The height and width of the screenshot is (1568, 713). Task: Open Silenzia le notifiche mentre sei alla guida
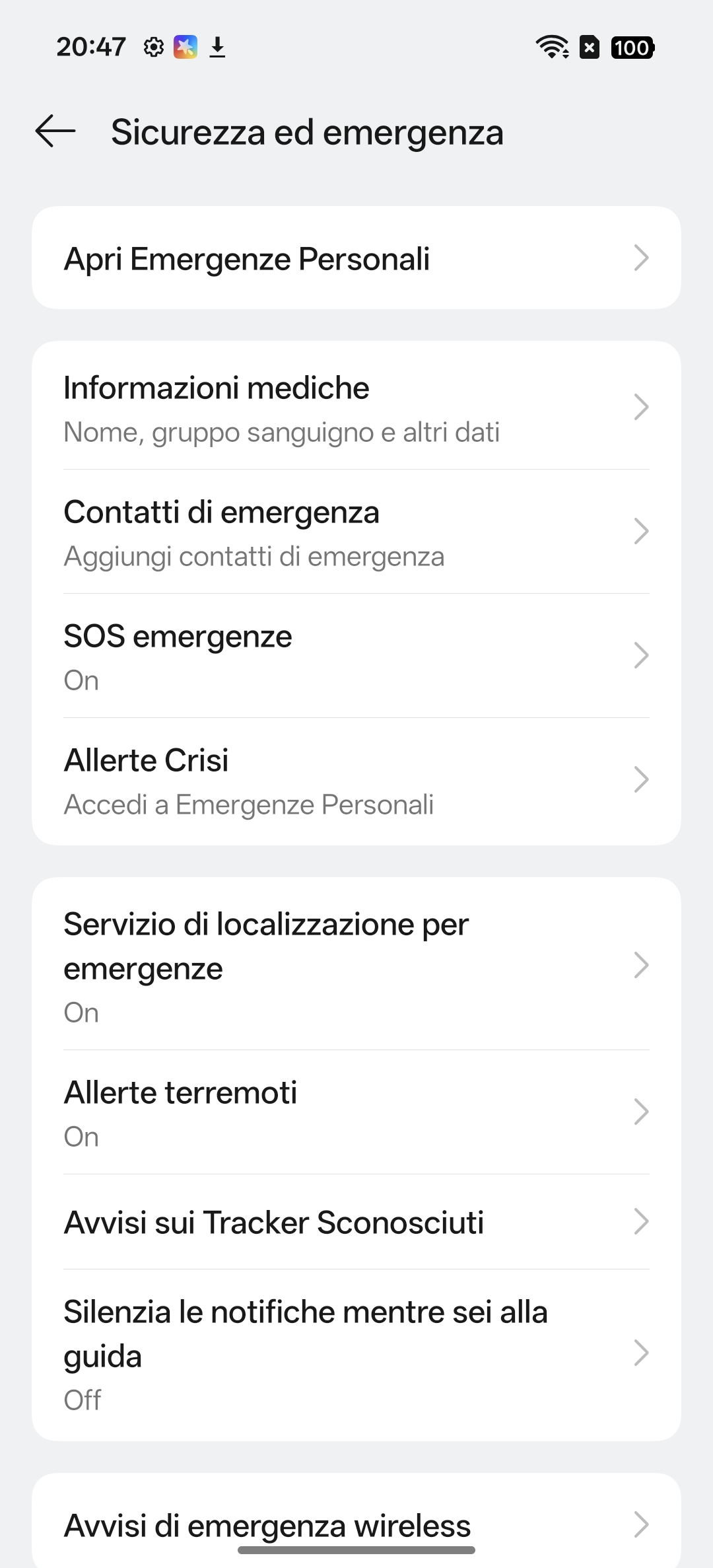(356, 1354)
